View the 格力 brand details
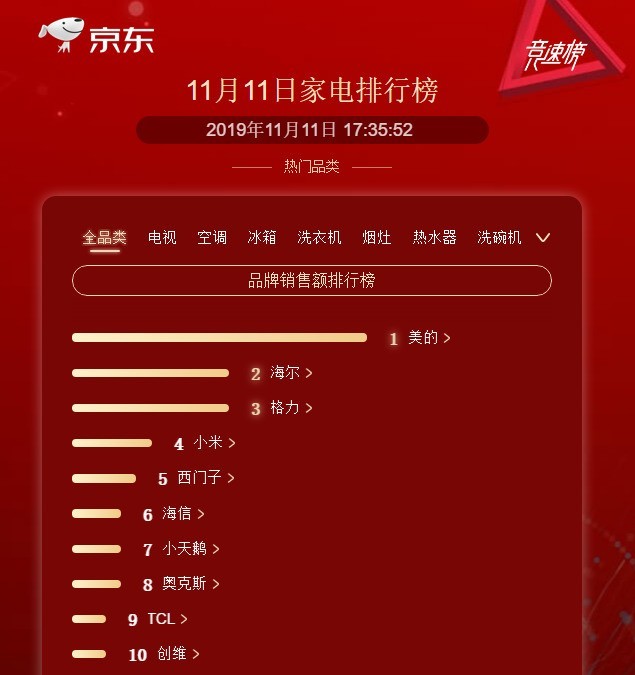This screenshot has width=635, height=675. pyautogui.click(x=291, y=408)
